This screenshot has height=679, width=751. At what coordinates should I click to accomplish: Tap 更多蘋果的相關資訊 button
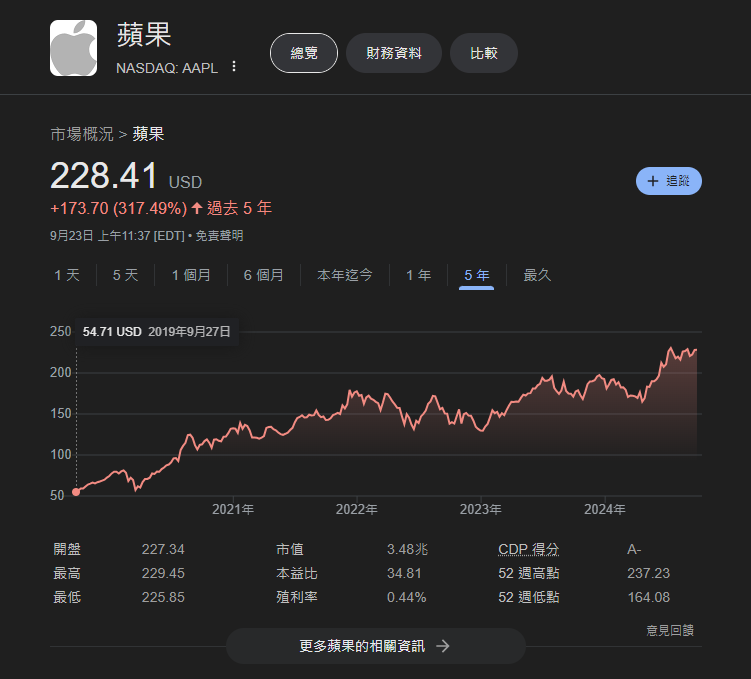click(x=375, y=646)
